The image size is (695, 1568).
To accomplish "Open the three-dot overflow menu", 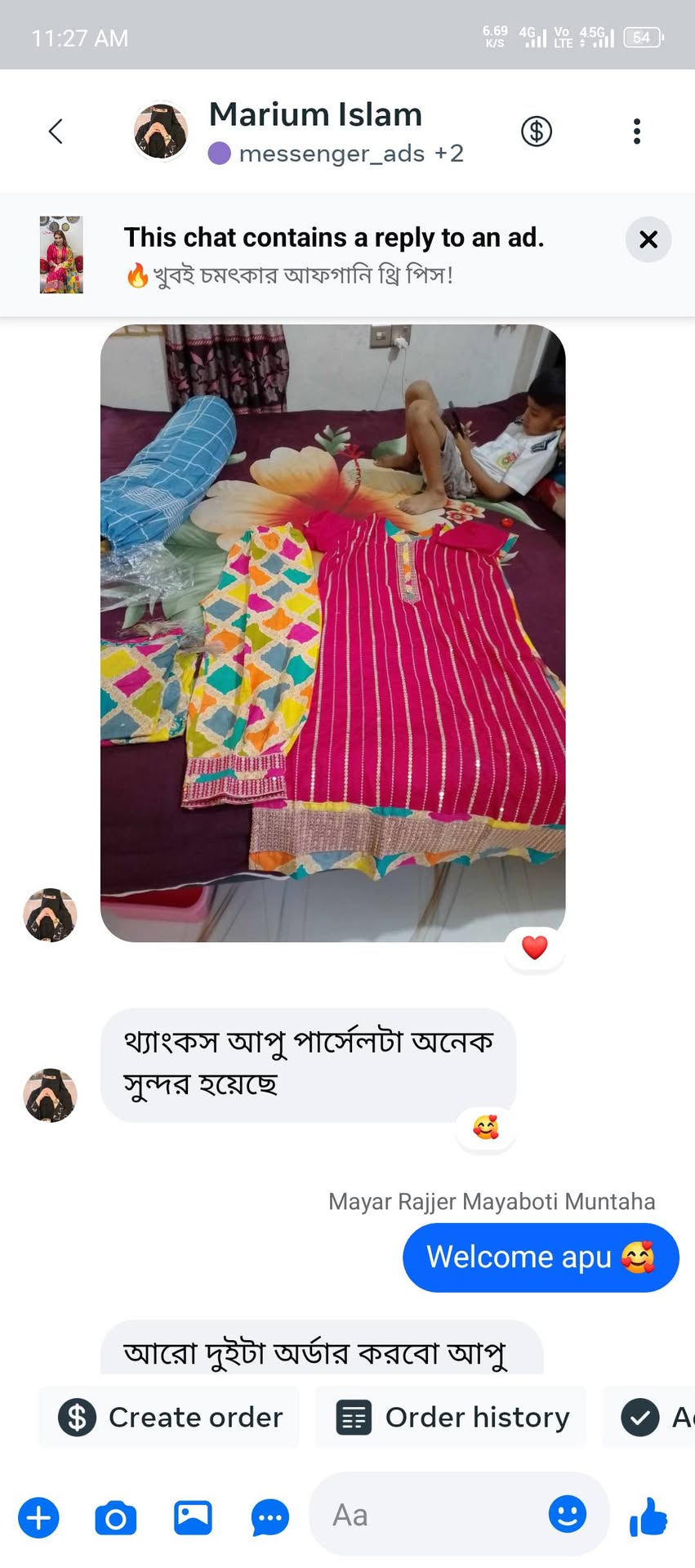I will [636, 131].
